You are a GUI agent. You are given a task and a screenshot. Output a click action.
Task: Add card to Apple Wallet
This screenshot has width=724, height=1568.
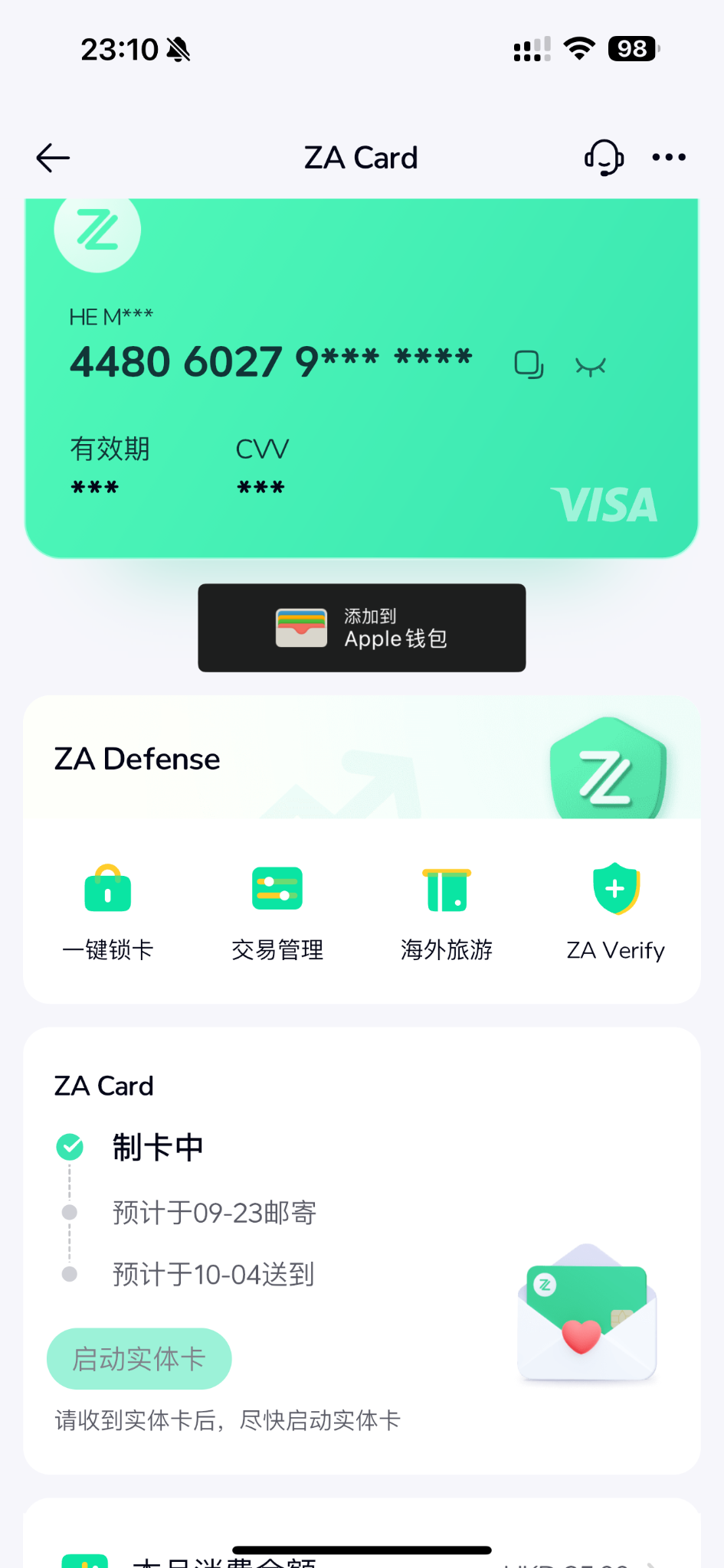point(362,628)
